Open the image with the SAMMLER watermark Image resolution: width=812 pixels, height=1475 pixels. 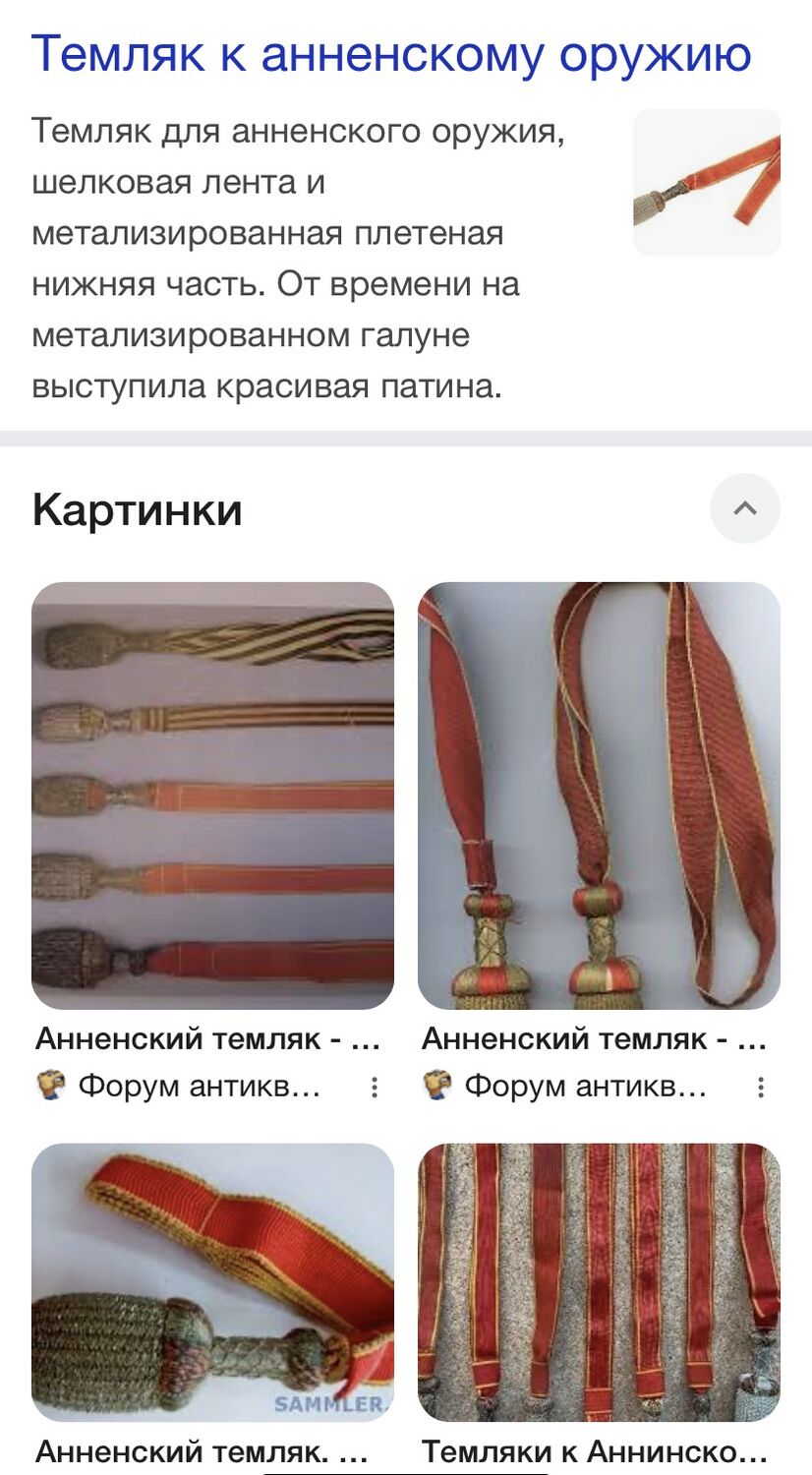click(212, 1281)
